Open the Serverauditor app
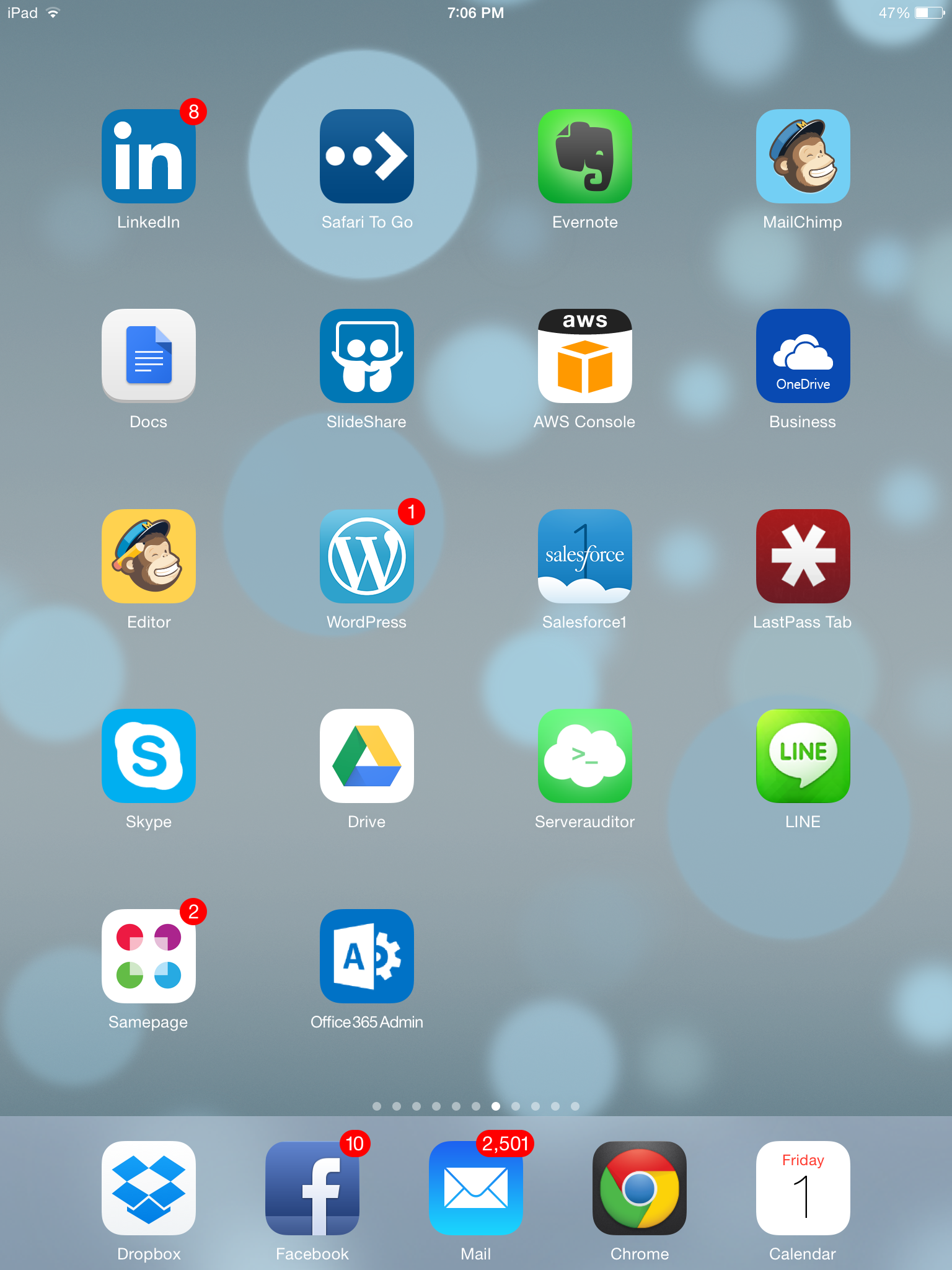Screen dimensions: 952x1270 (585, 756)
